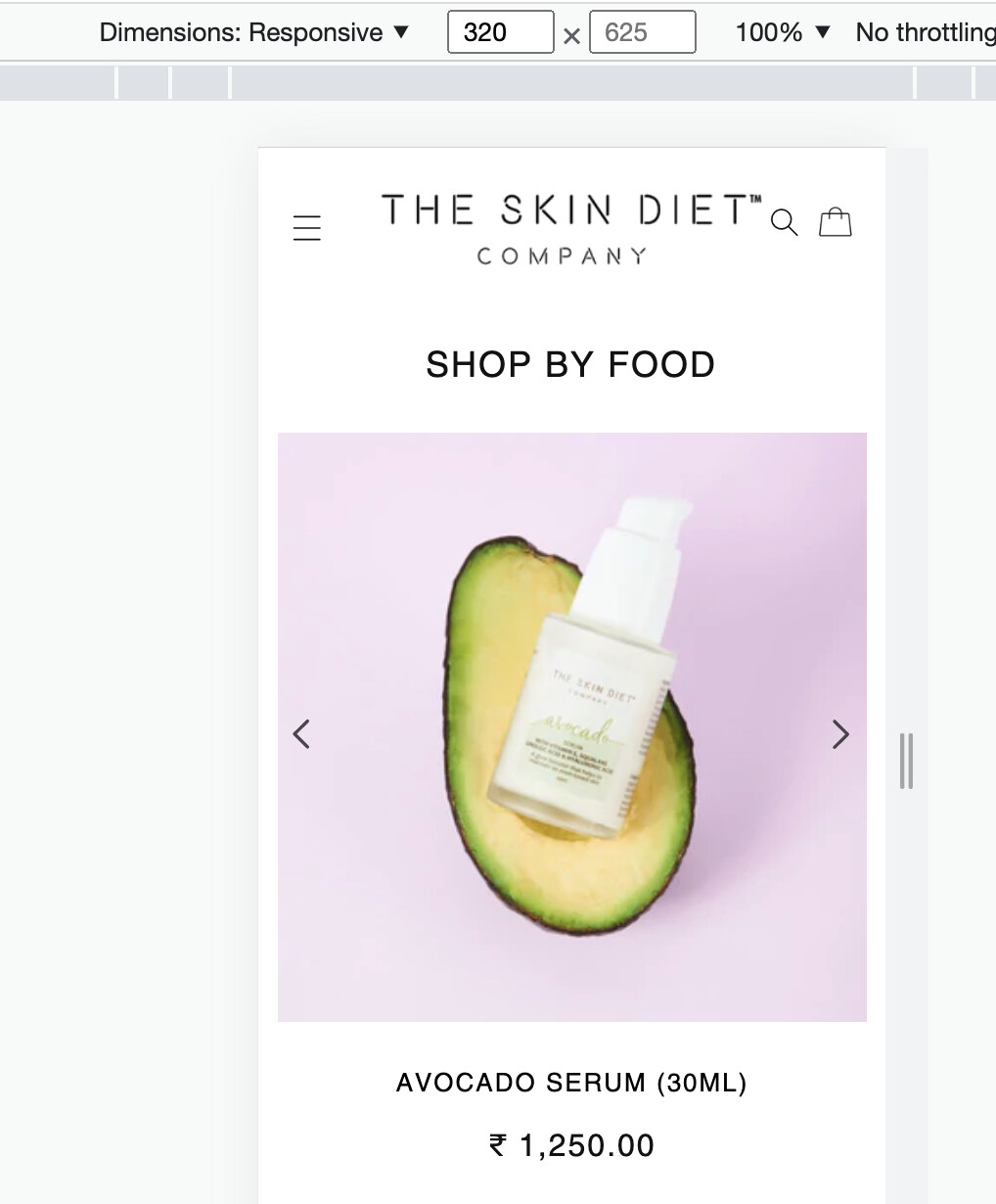Open the 100% zoom dropdown

(x=783, y=32)
